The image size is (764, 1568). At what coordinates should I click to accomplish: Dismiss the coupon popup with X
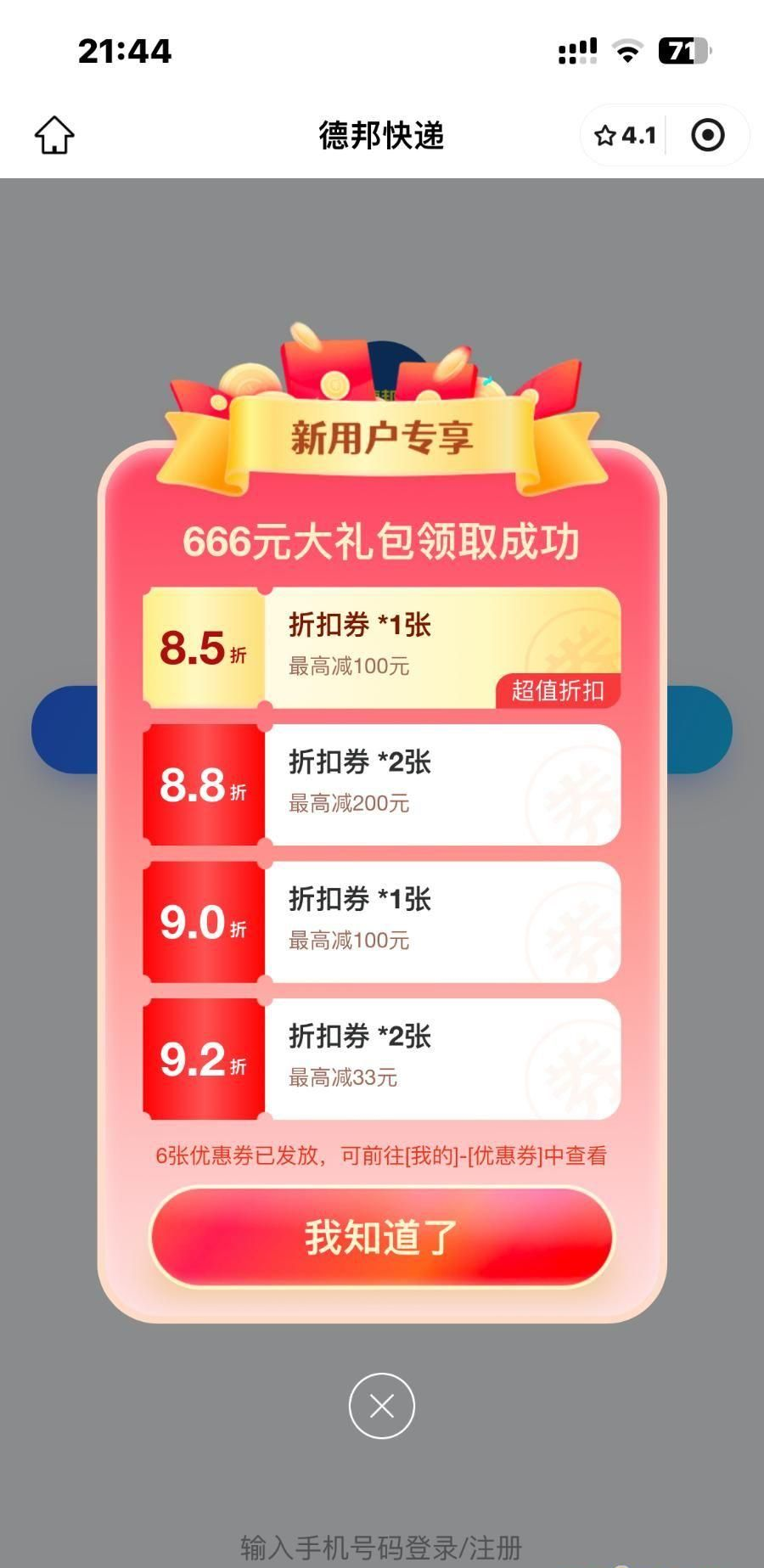381,1406
